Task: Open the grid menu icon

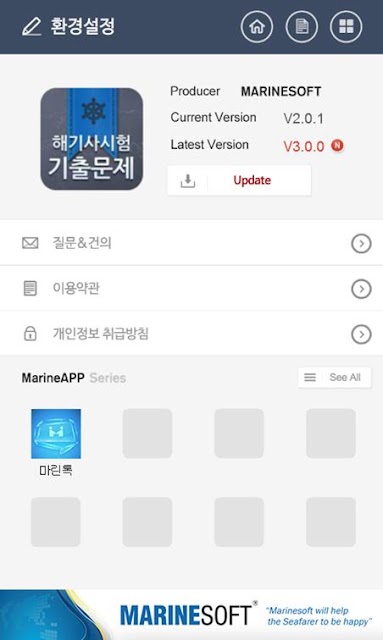Action: click(x=346, y=27)
